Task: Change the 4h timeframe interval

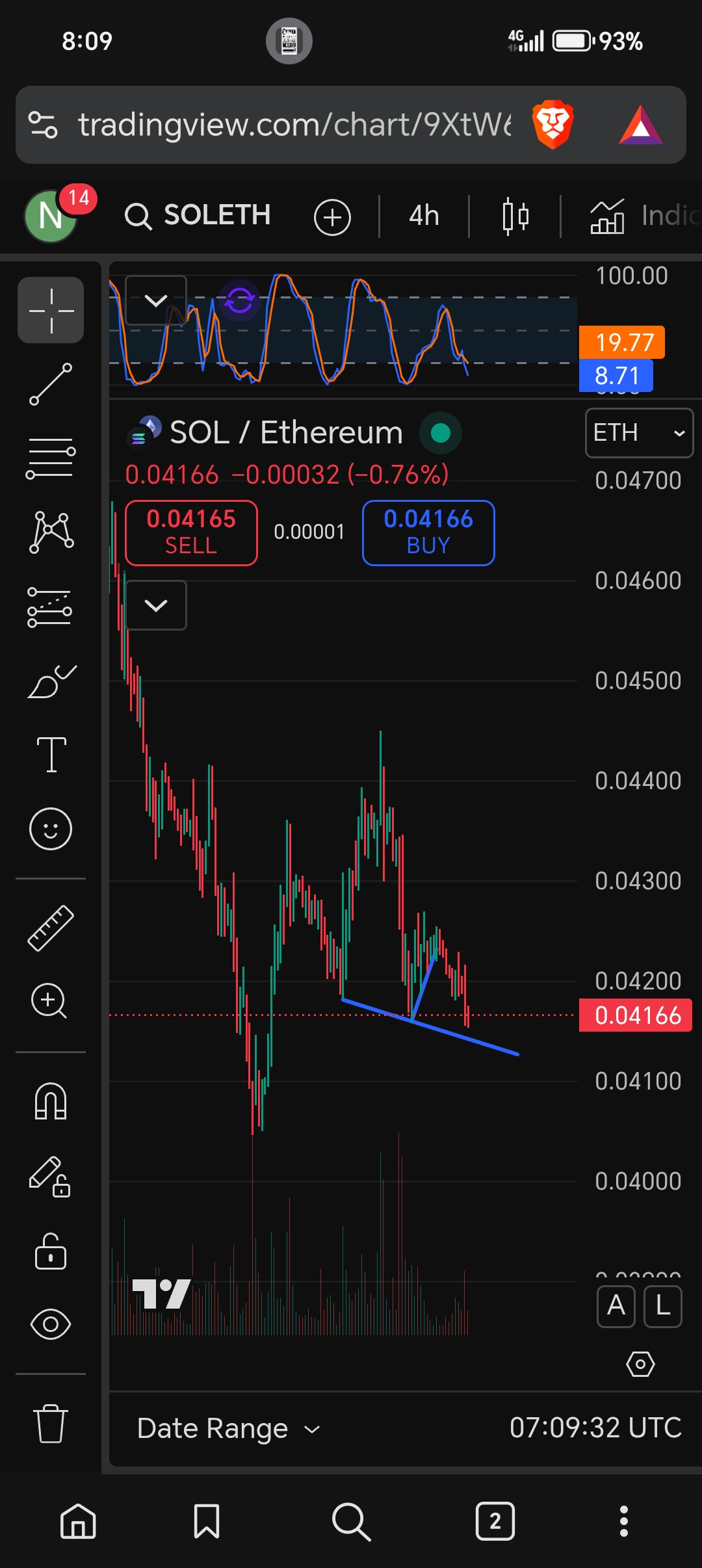Action: pos(424,216)
